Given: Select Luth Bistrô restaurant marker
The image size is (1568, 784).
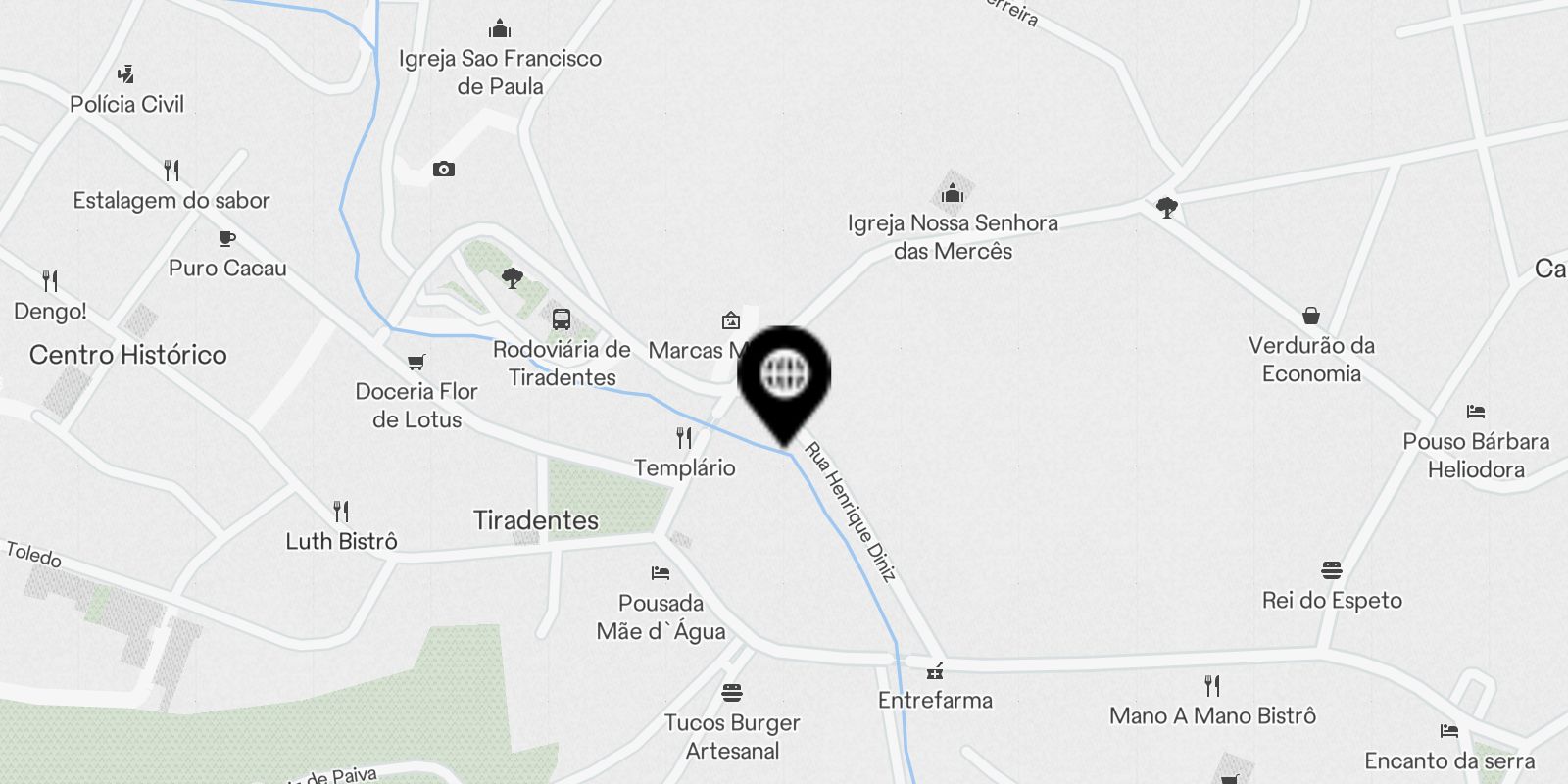Looking at the screenshot, I should 341,512.
